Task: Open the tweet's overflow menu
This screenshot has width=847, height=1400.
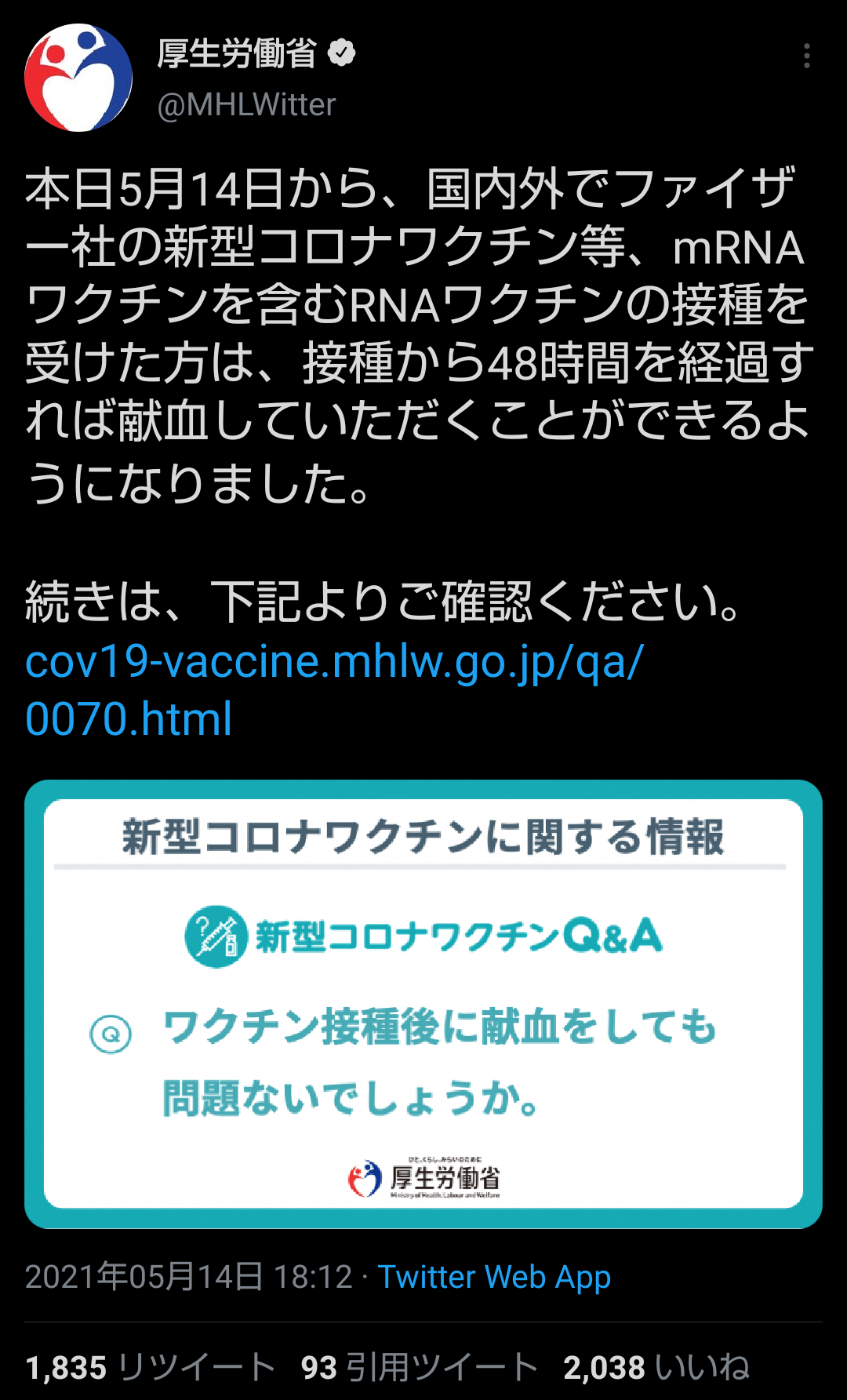Action: point(806,56)
